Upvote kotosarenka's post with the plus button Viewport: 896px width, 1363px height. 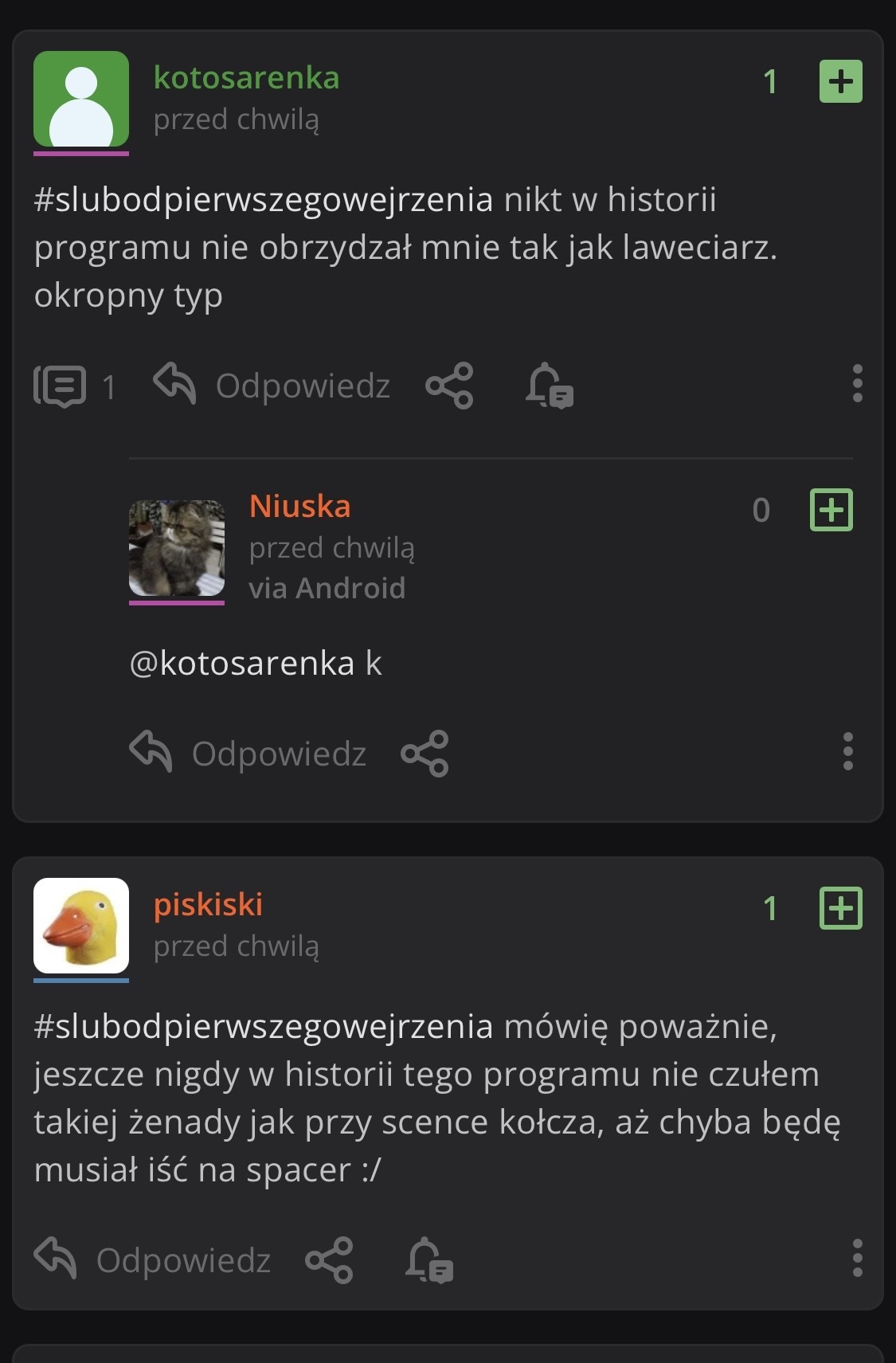click(840, 82)
